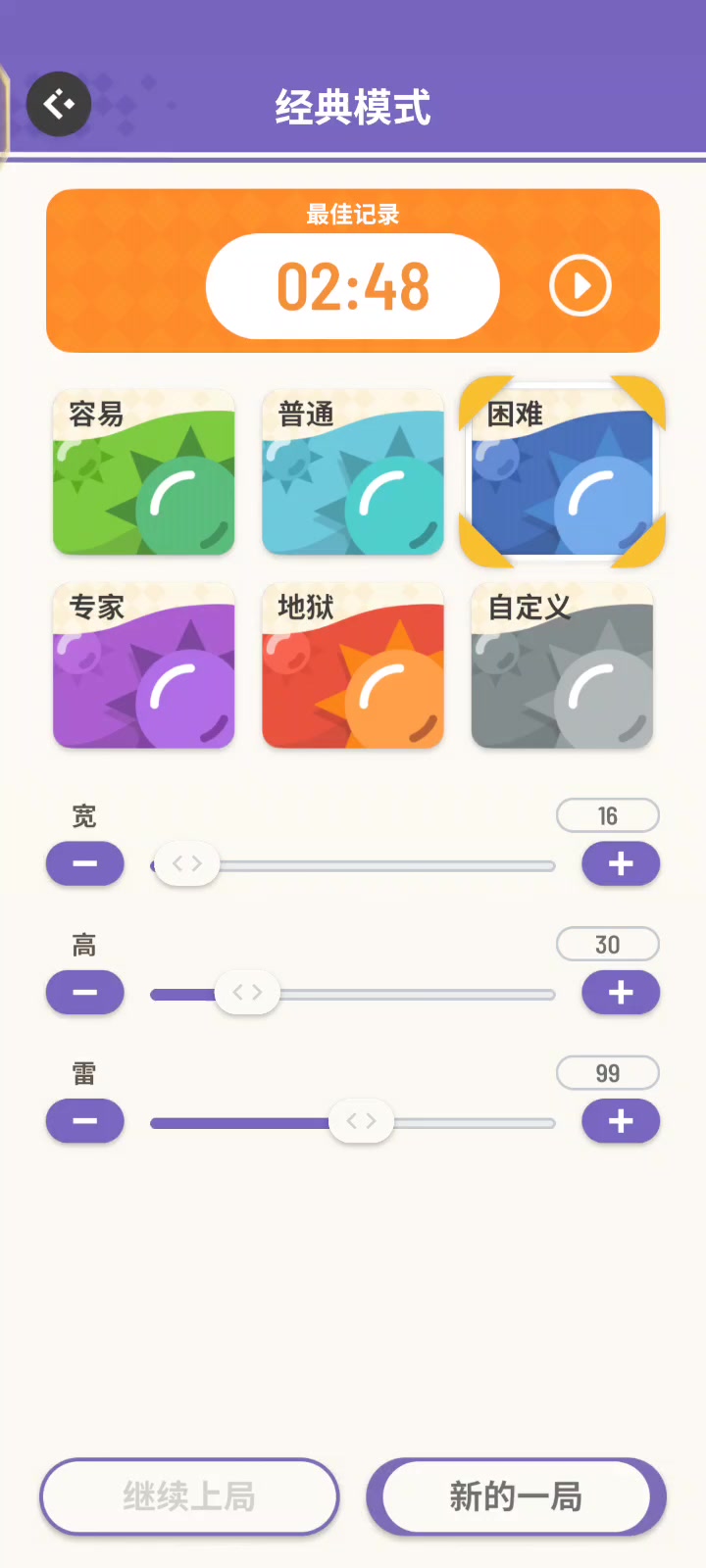Increase the 高 height value
Screen dimensions: 706x1568
[621, 993]
